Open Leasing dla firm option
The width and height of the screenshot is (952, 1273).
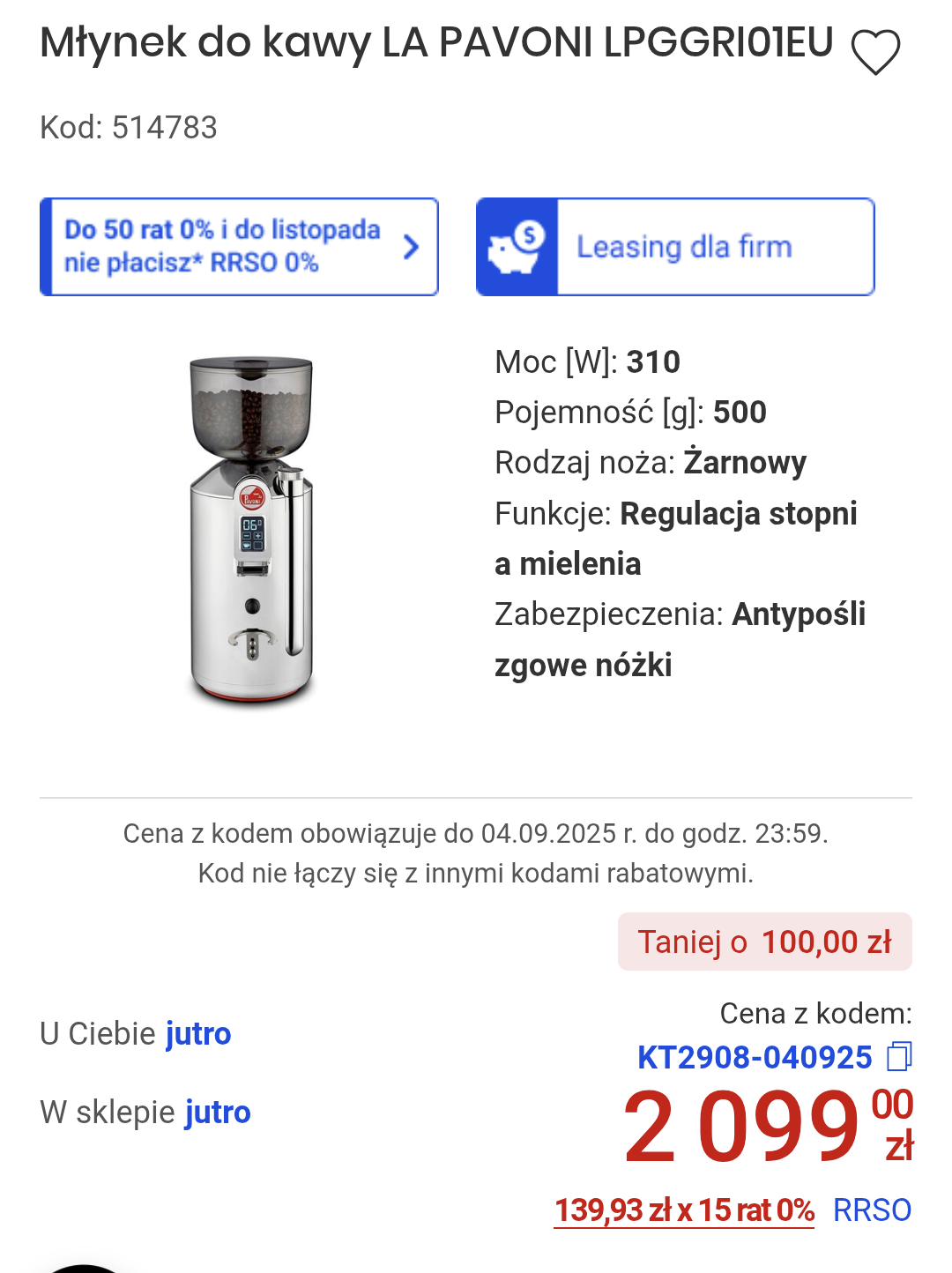[x=675, y=247]
